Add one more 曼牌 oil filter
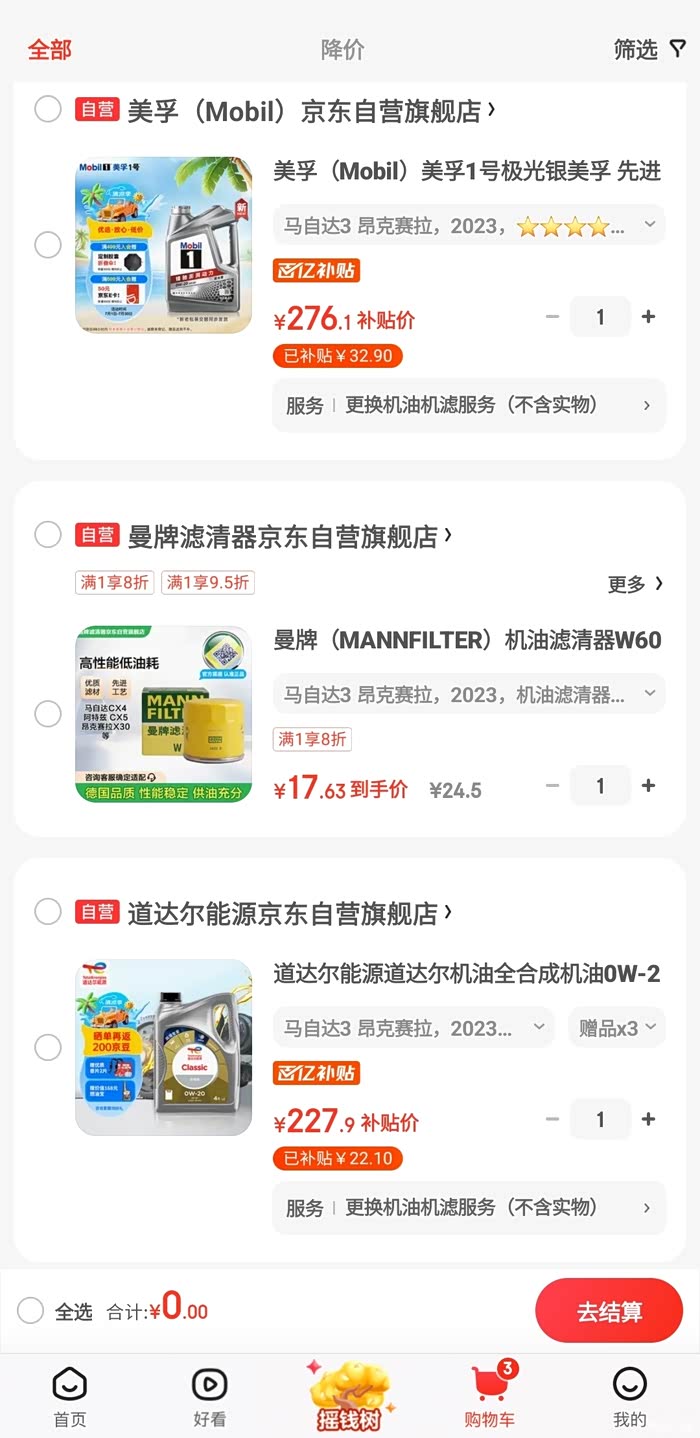Image resolution: width=700 pixels, height=1438 pixels. 648,786
